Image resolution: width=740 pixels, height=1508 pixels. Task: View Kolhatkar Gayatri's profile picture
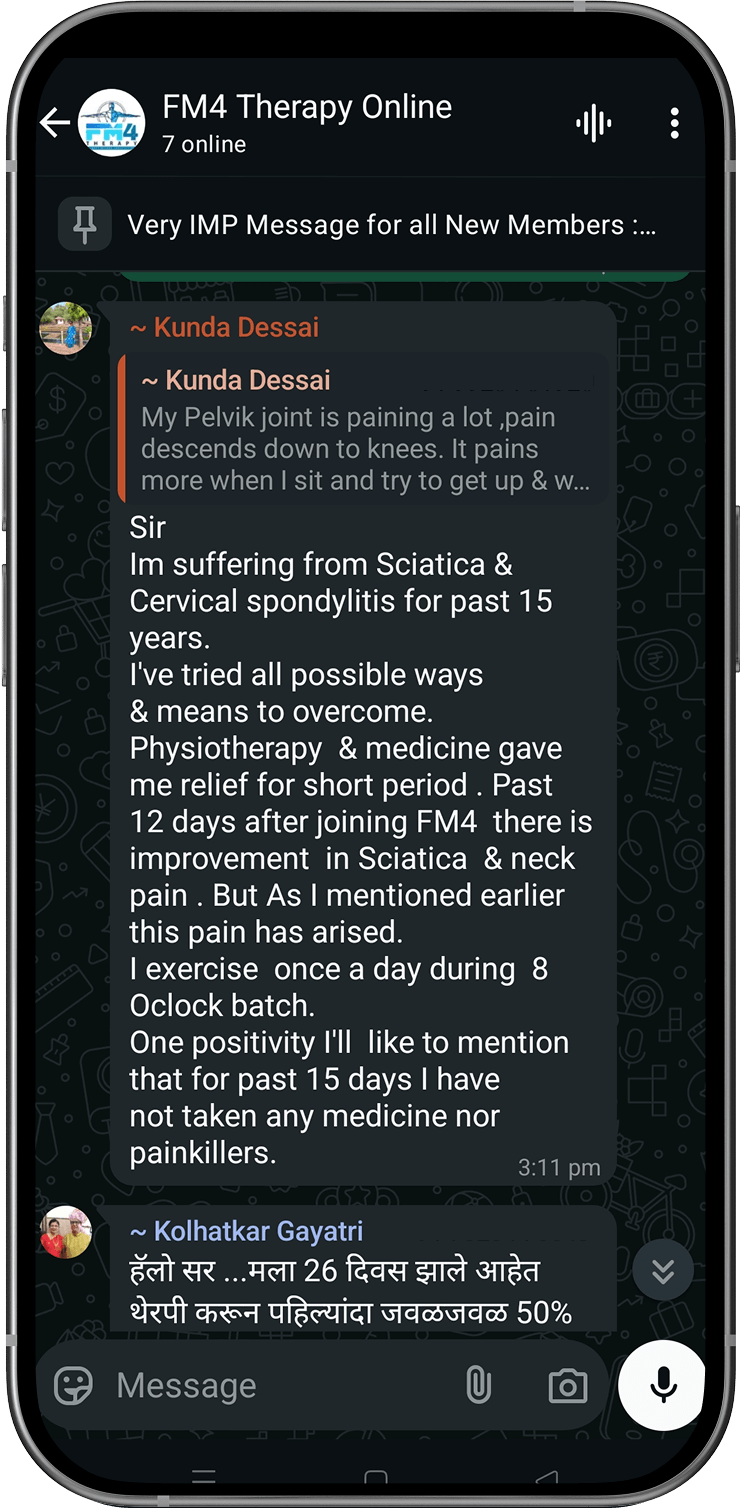pyautogui.click(x=66, y=1232)
